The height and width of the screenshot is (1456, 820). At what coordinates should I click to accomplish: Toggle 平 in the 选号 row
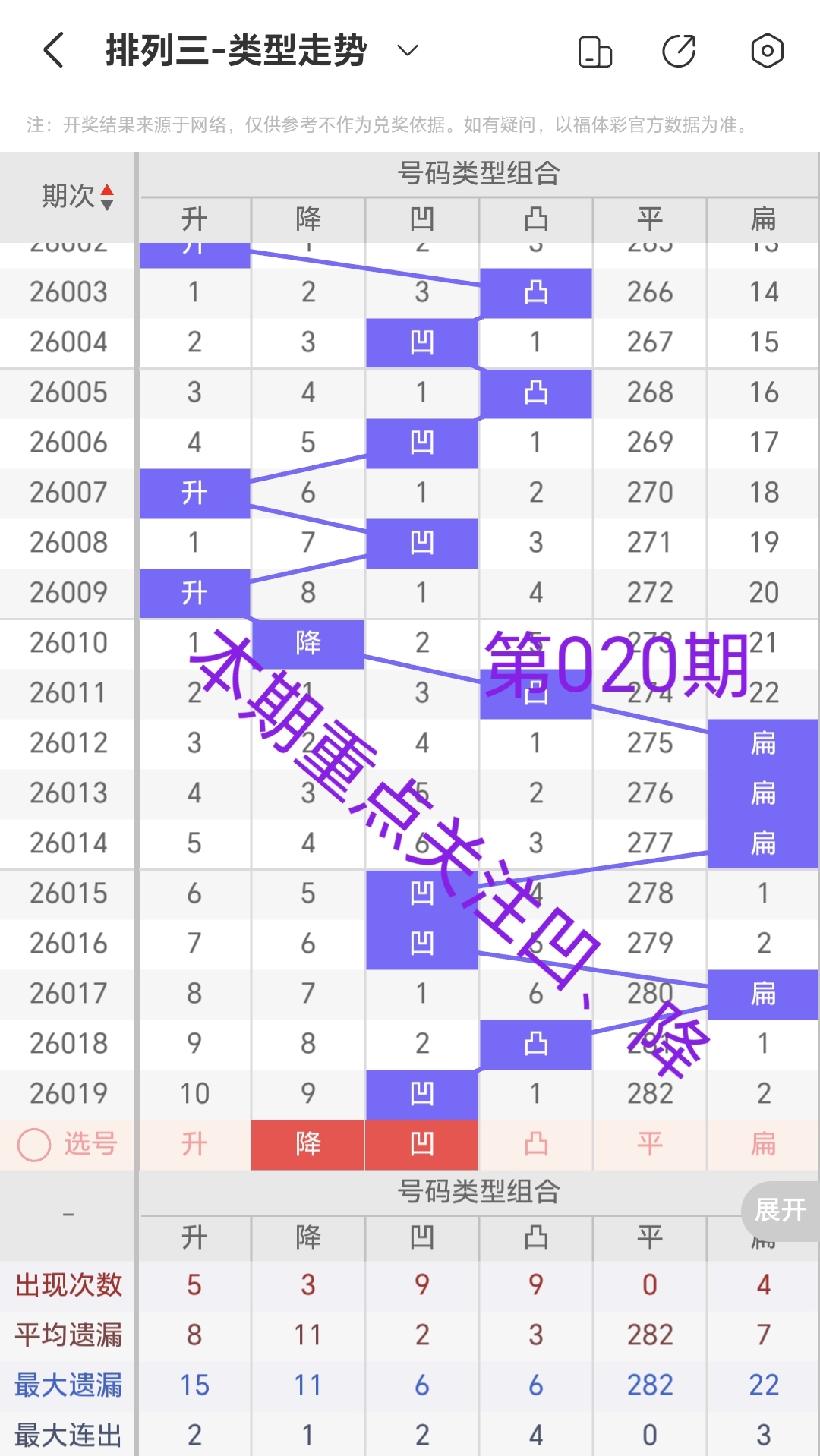649,1145
